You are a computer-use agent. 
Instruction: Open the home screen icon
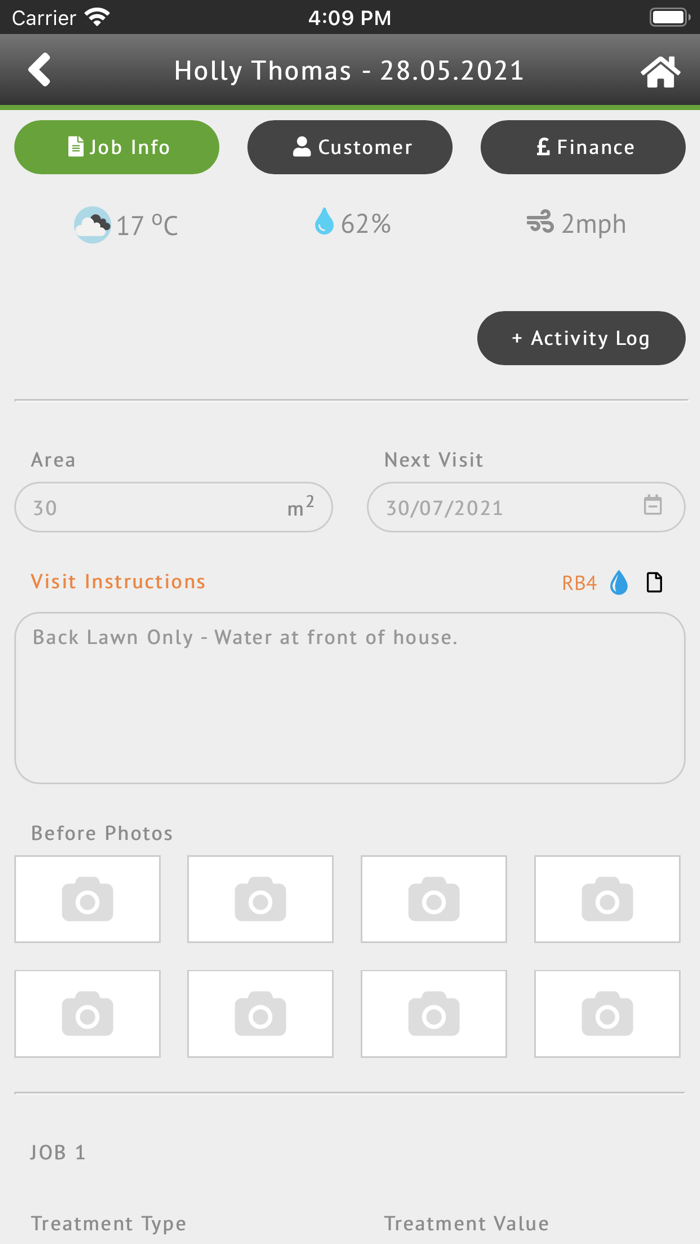tap(660, 71)
